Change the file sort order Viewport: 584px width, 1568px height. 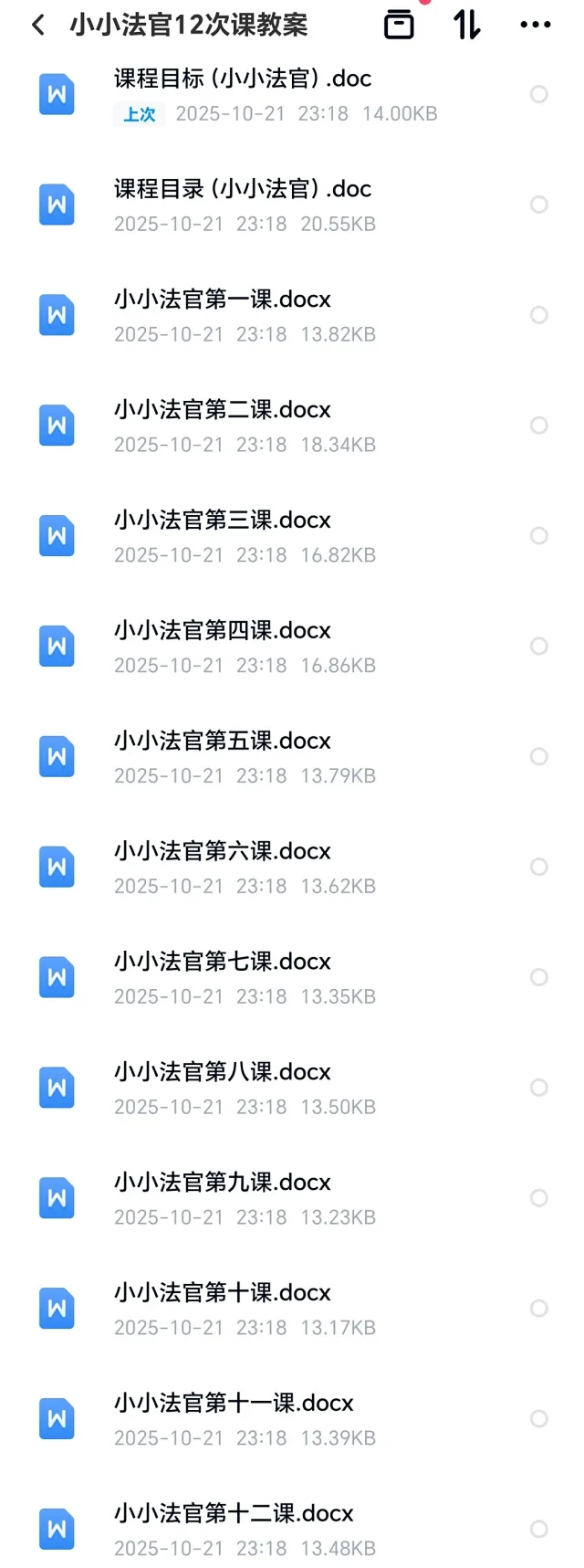(x=466, y=25)
